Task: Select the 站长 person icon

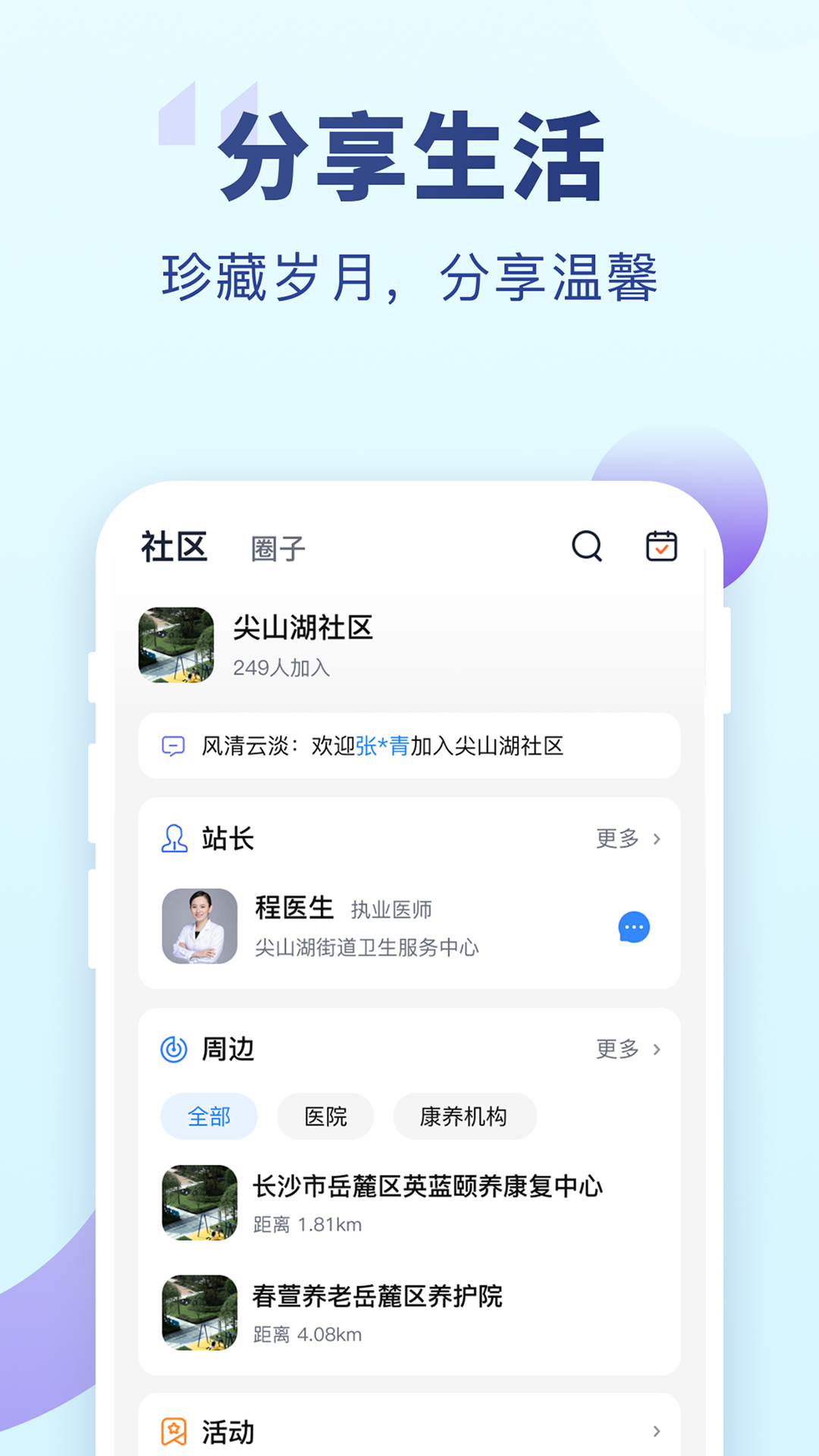Action: point(173,839)
